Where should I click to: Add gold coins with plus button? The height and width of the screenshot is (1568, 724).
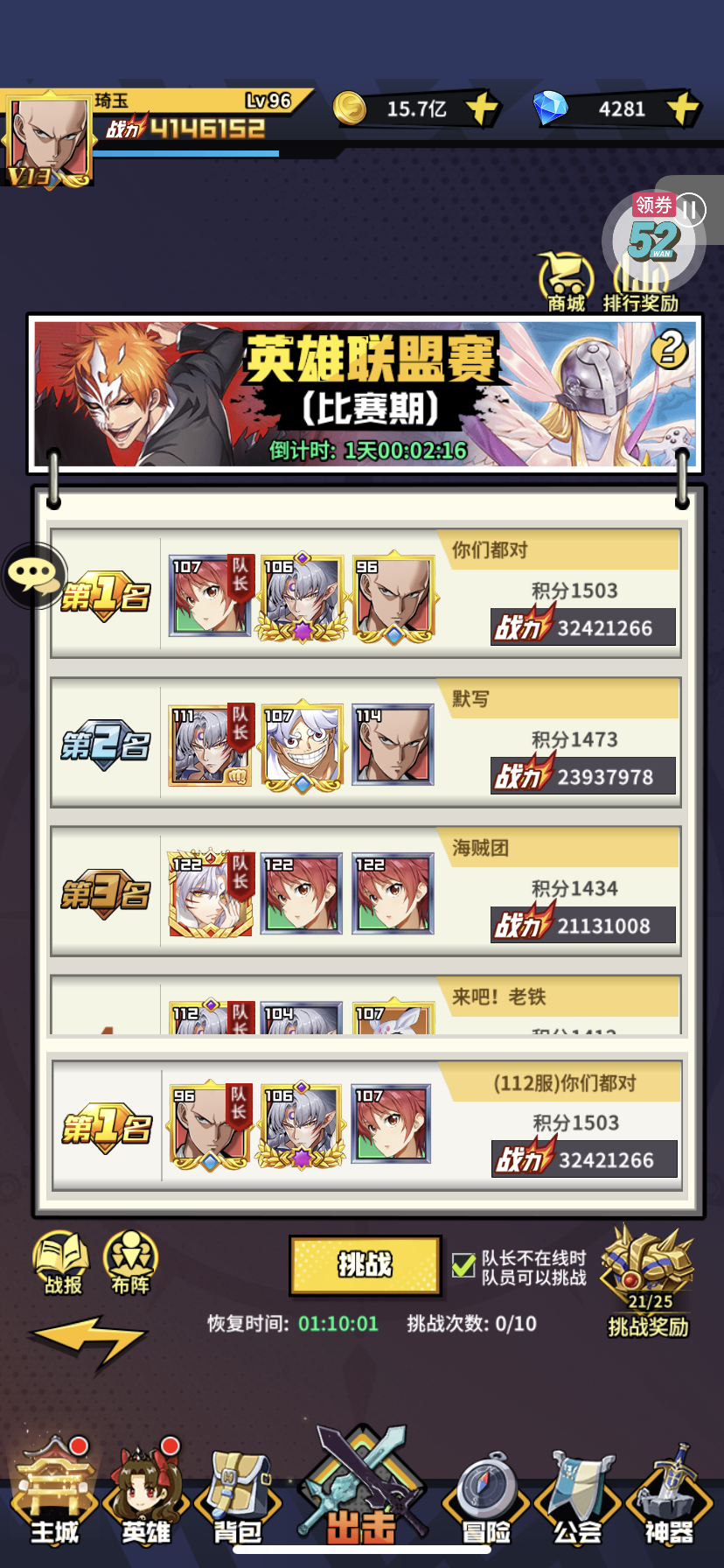[482, 109]
